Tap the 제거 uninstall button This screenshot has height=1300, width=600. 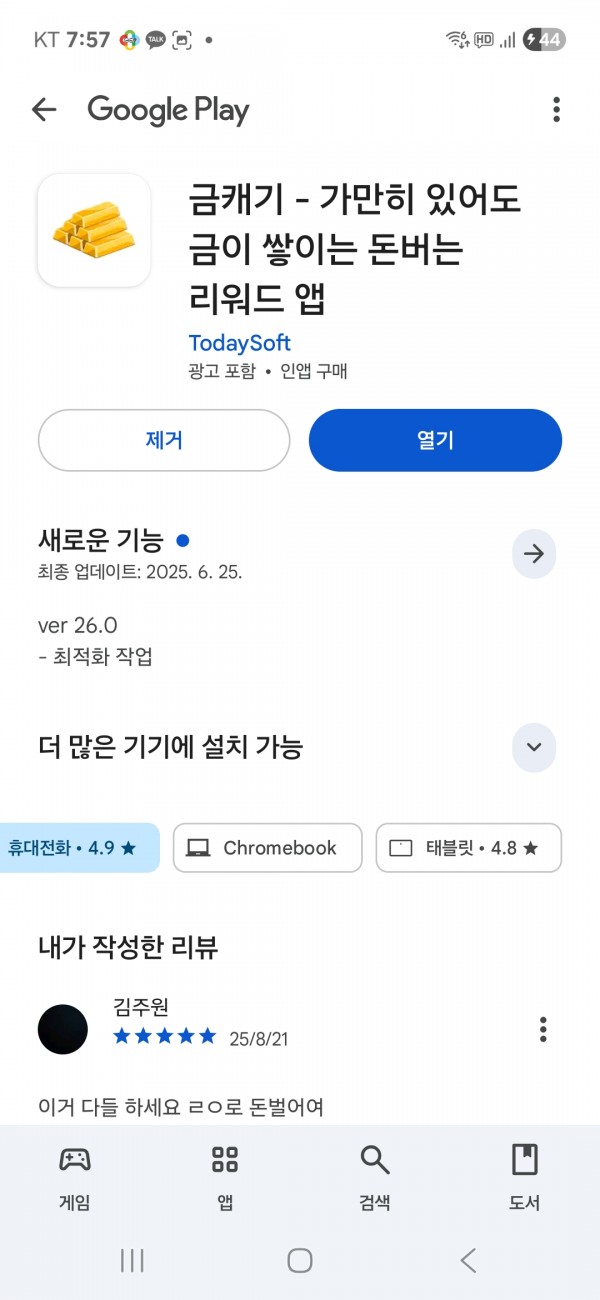click(x=164, y=440)
